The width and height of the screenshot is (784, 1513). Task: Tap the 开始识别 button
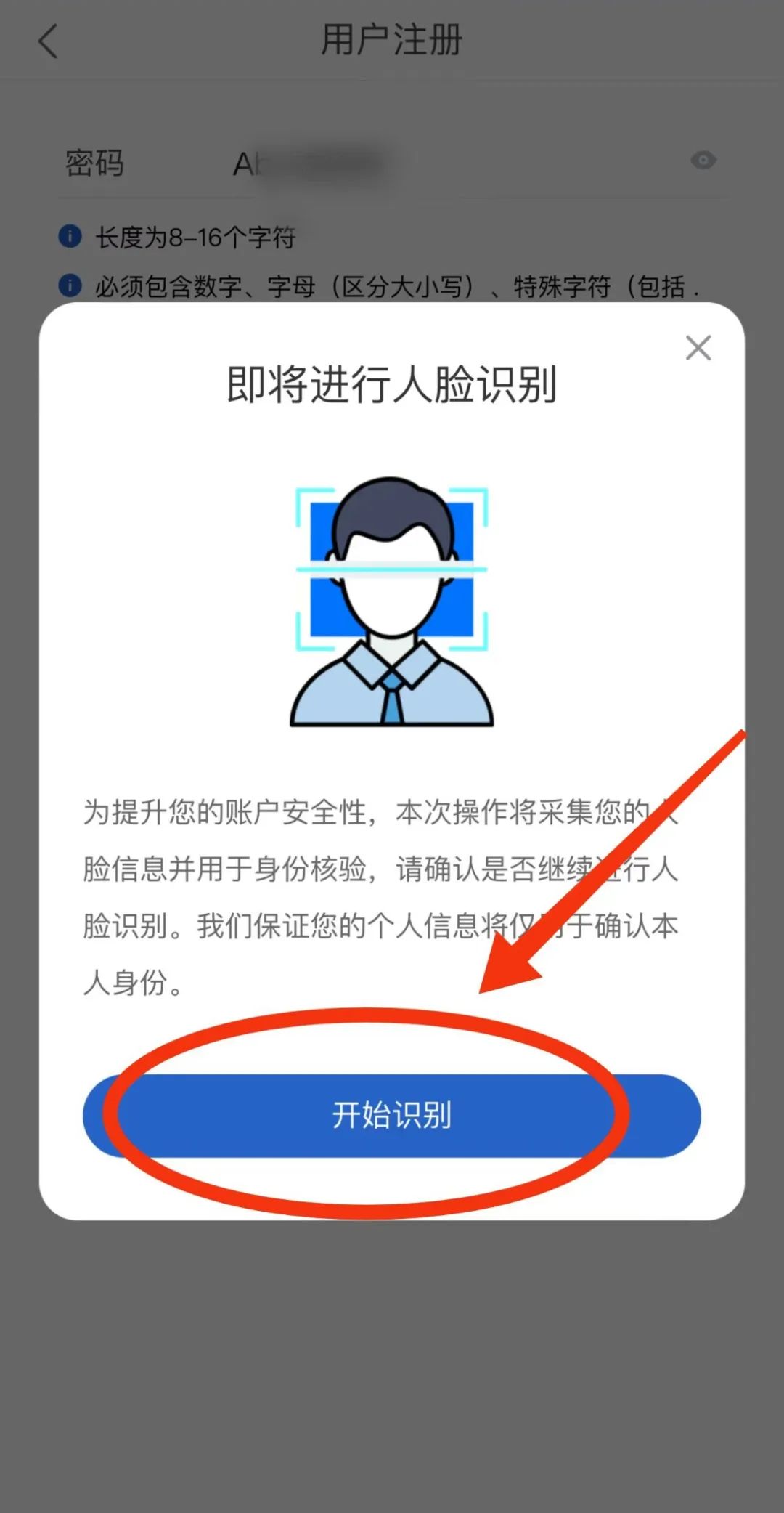coord(392,1115)
